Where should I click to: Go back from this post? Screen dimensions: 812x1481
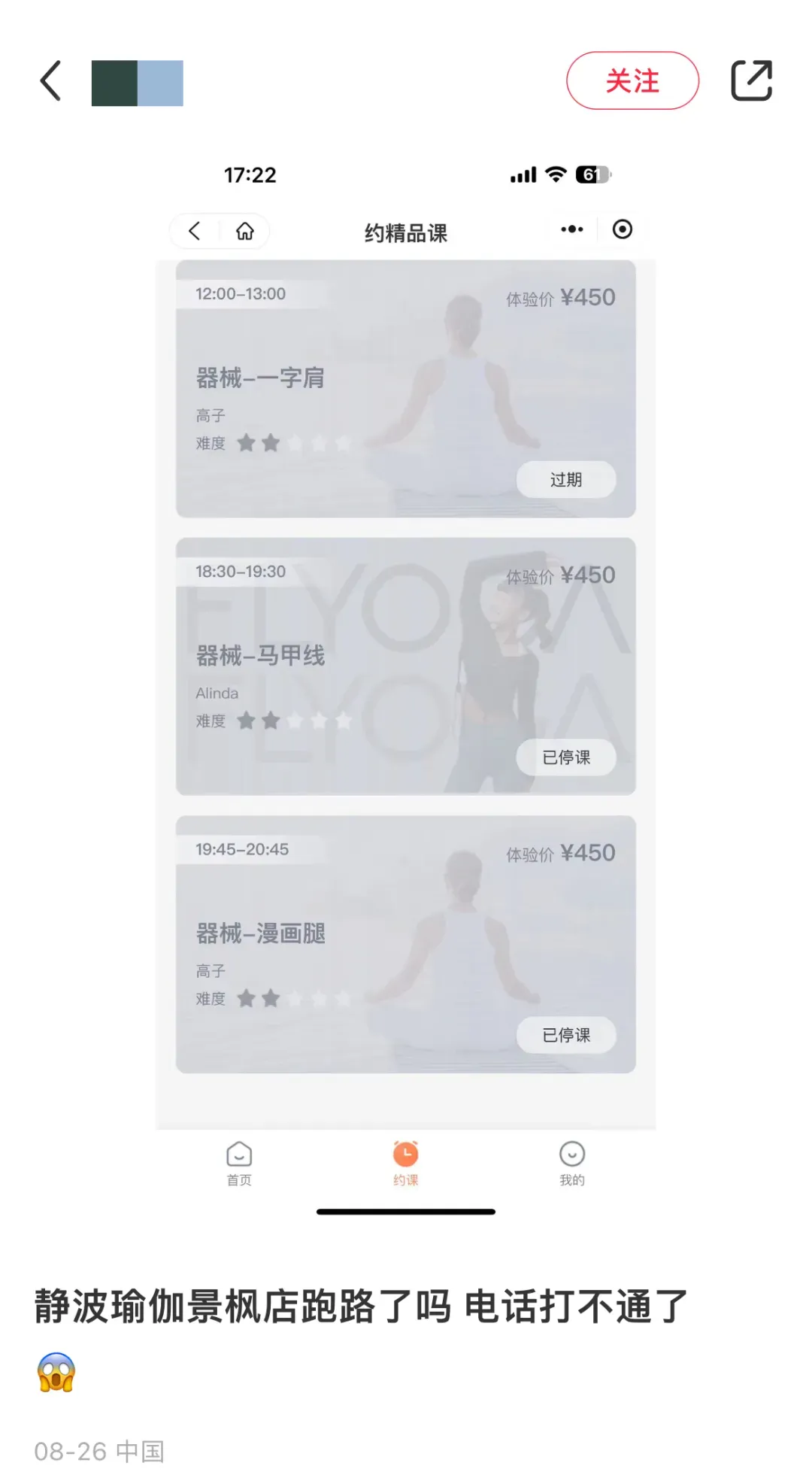pyautogui.click(x=50, y=81)
